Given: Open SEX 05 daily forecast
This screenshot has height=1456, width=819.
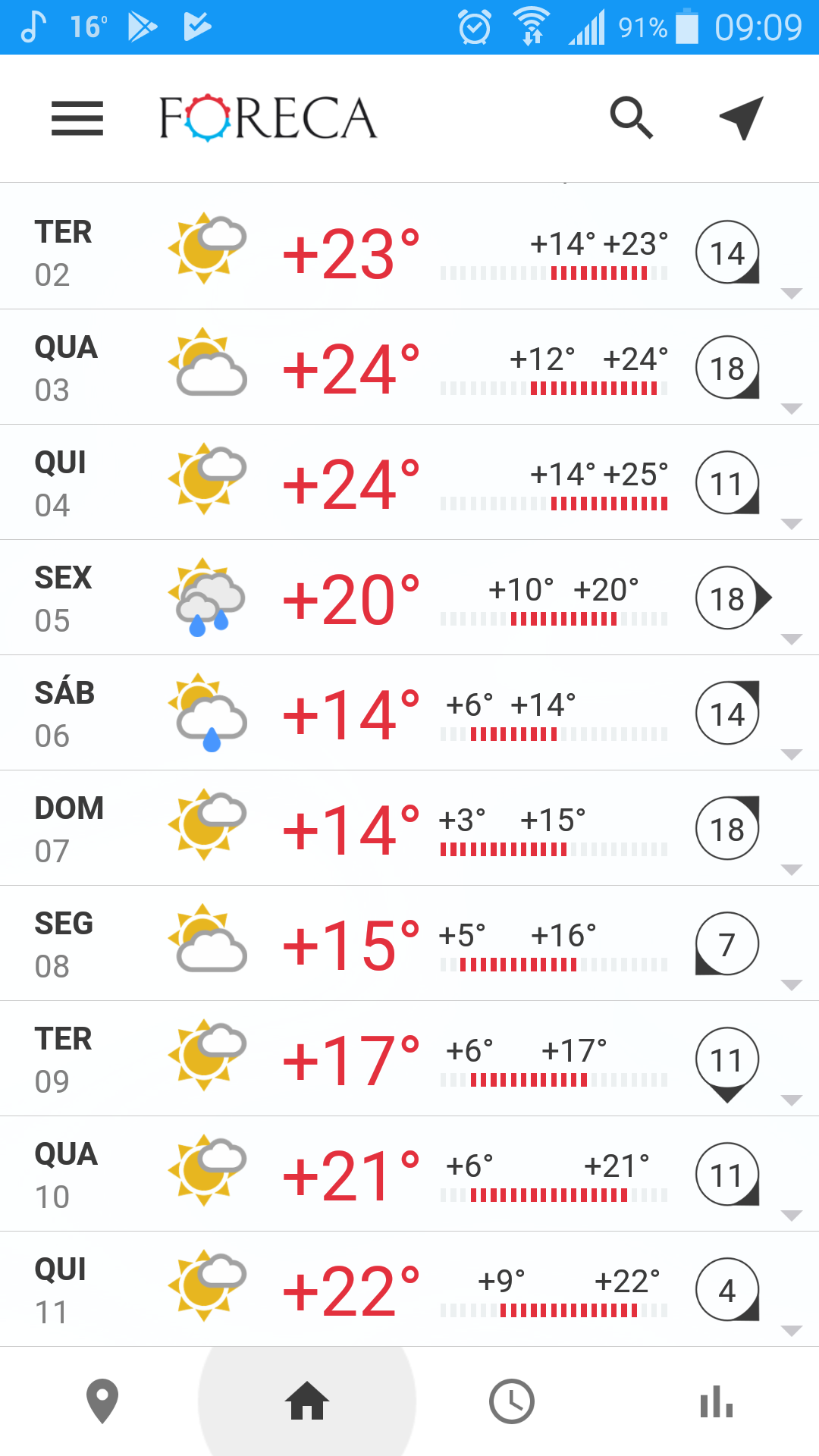Looking at the screenshot, I should (x=409, y=598).
